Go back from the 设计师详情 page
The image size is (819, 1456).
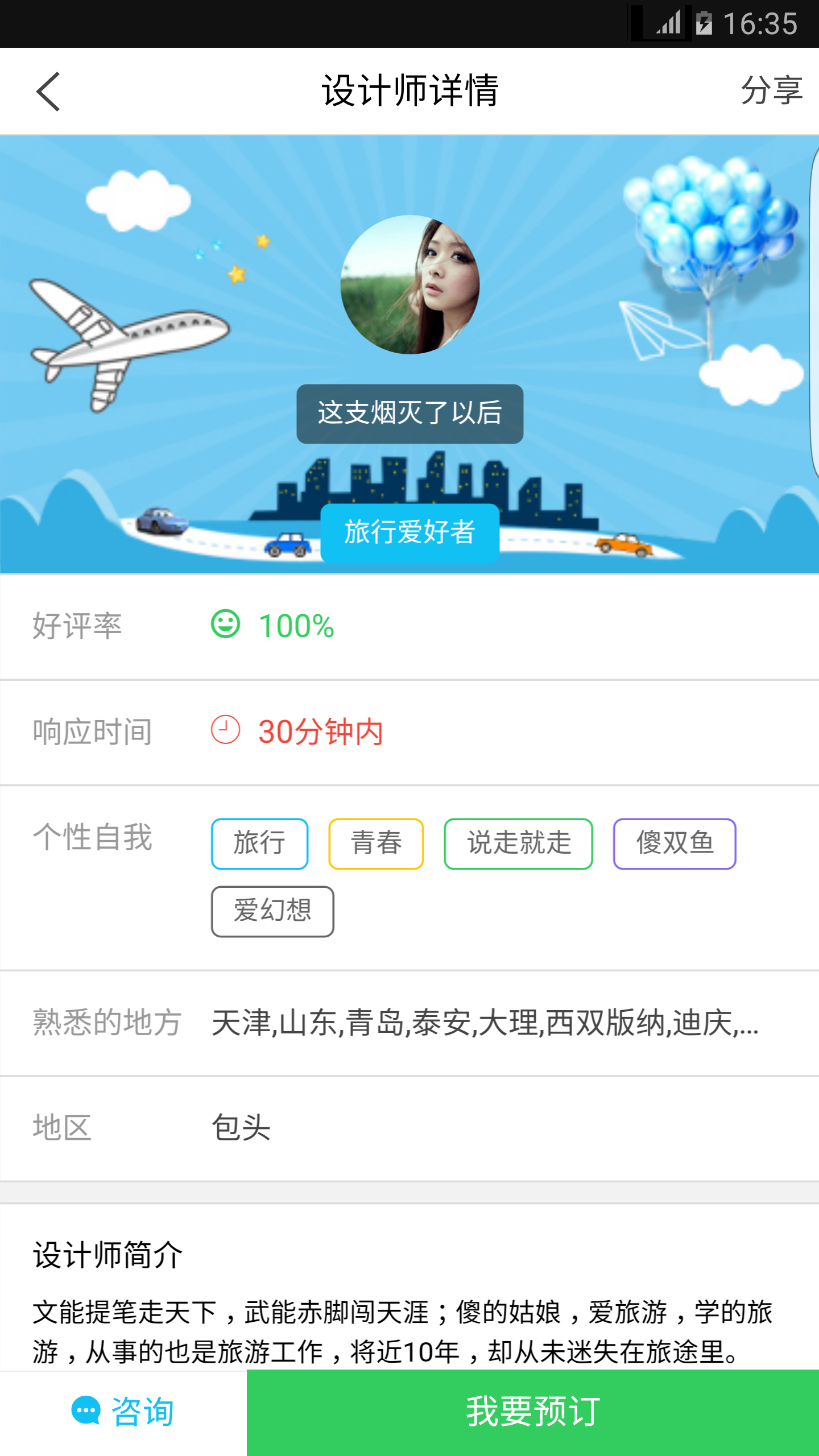coord(48,91)
